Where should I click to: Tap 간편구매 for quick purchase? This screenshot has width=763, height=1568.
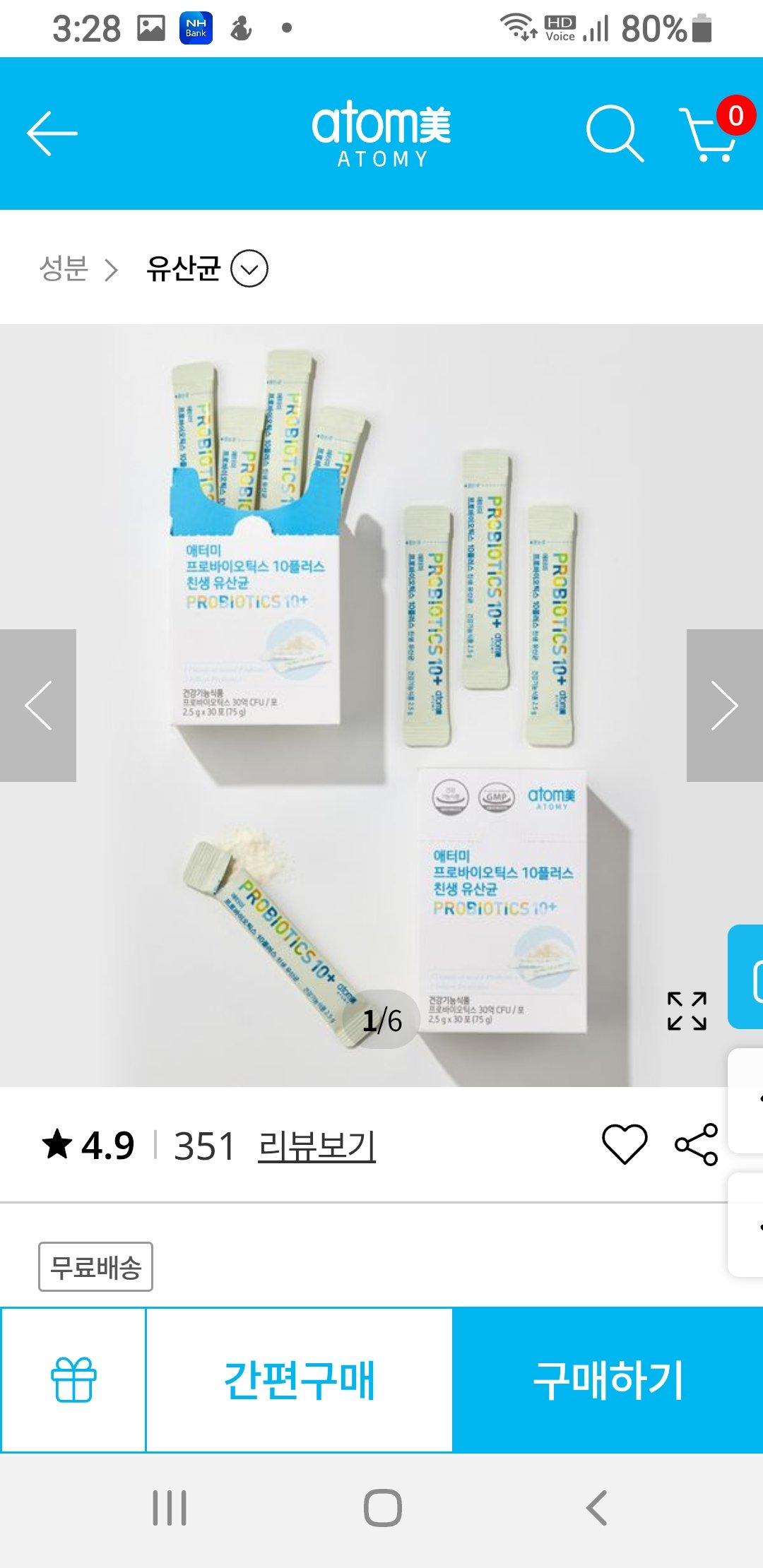pyautogui.click(x=299, y=1379)
